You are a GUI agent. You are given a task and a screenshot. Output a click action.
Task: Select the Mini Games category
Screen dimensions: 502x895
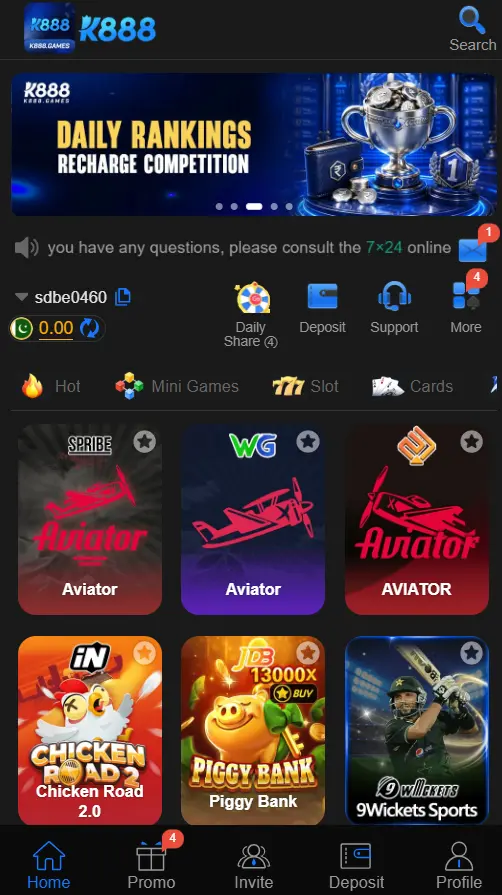pyautogui.click(x=177, y=386)
